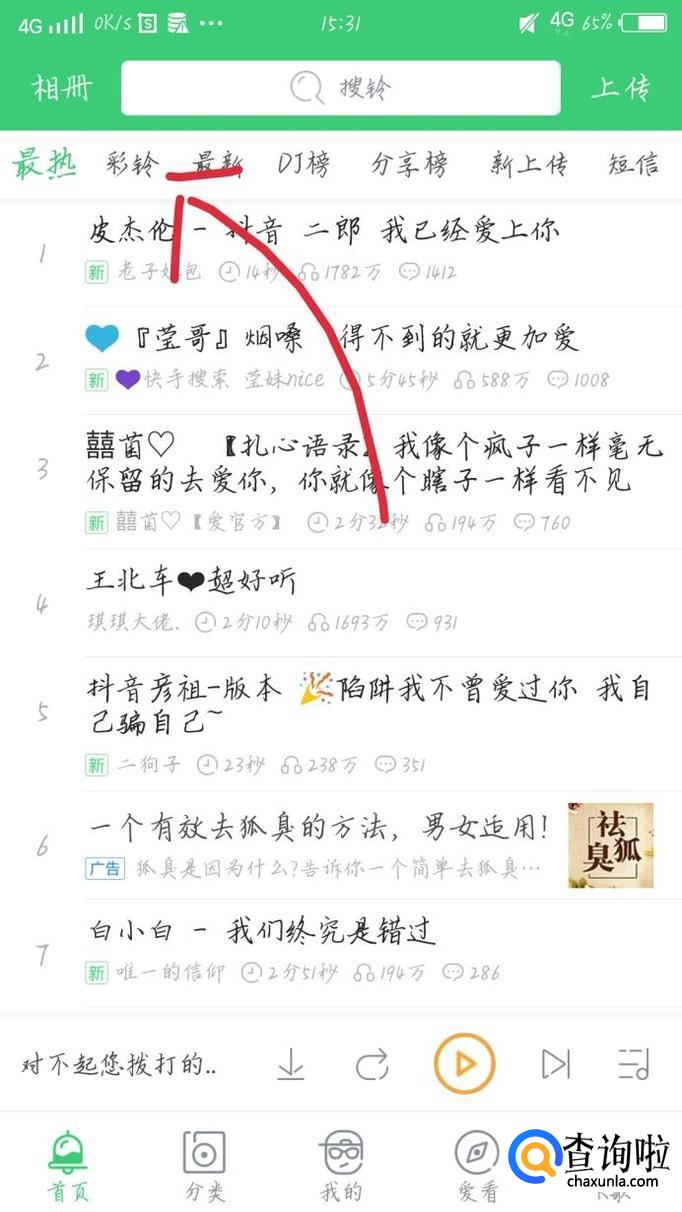The image size is (682, 1212).
Task: Skip to next ringtone
Action: coord(555,1064)
